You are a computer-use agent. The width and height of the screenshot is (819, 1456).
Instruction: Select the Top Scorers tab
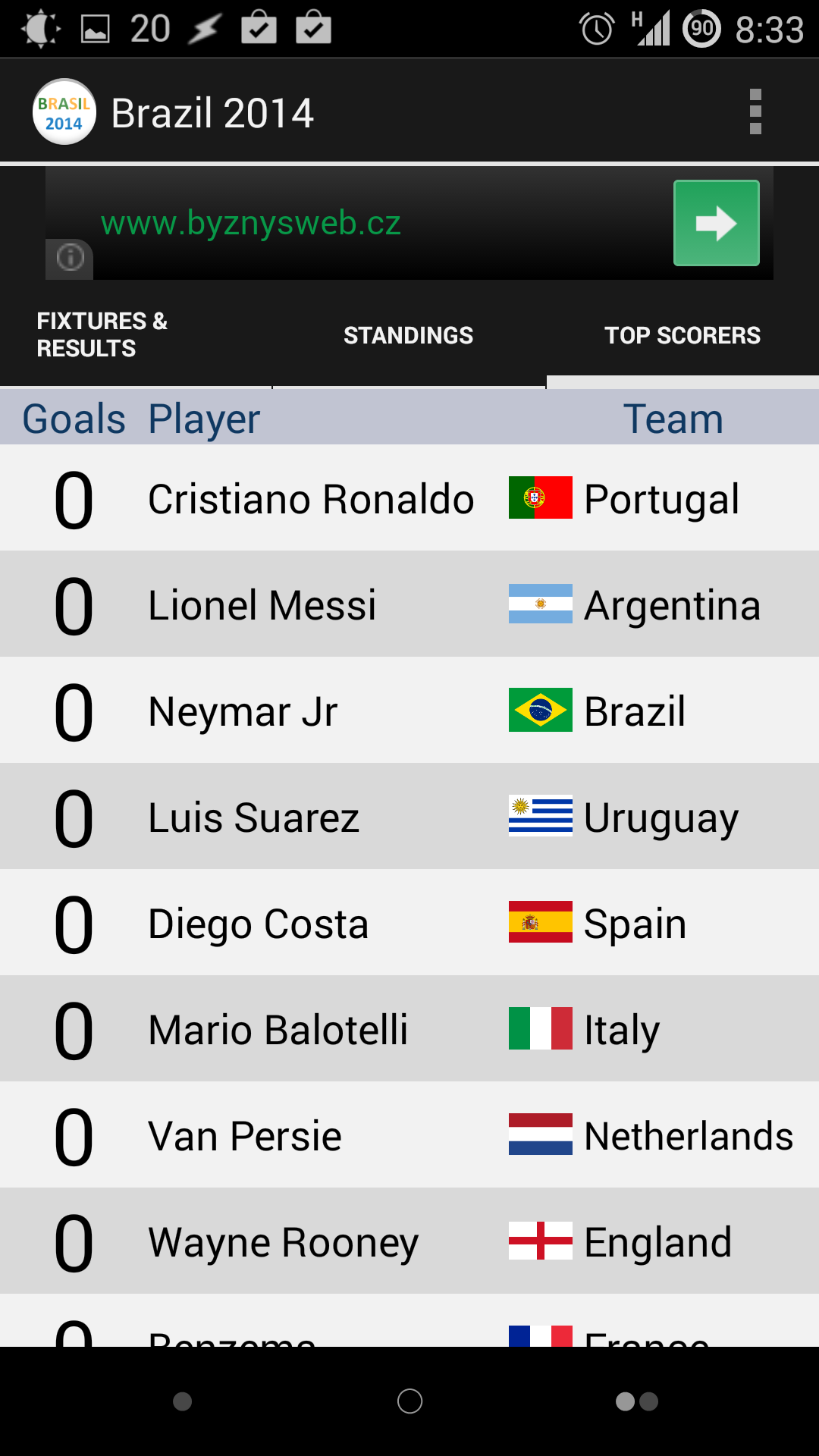(x=682, y=334)
